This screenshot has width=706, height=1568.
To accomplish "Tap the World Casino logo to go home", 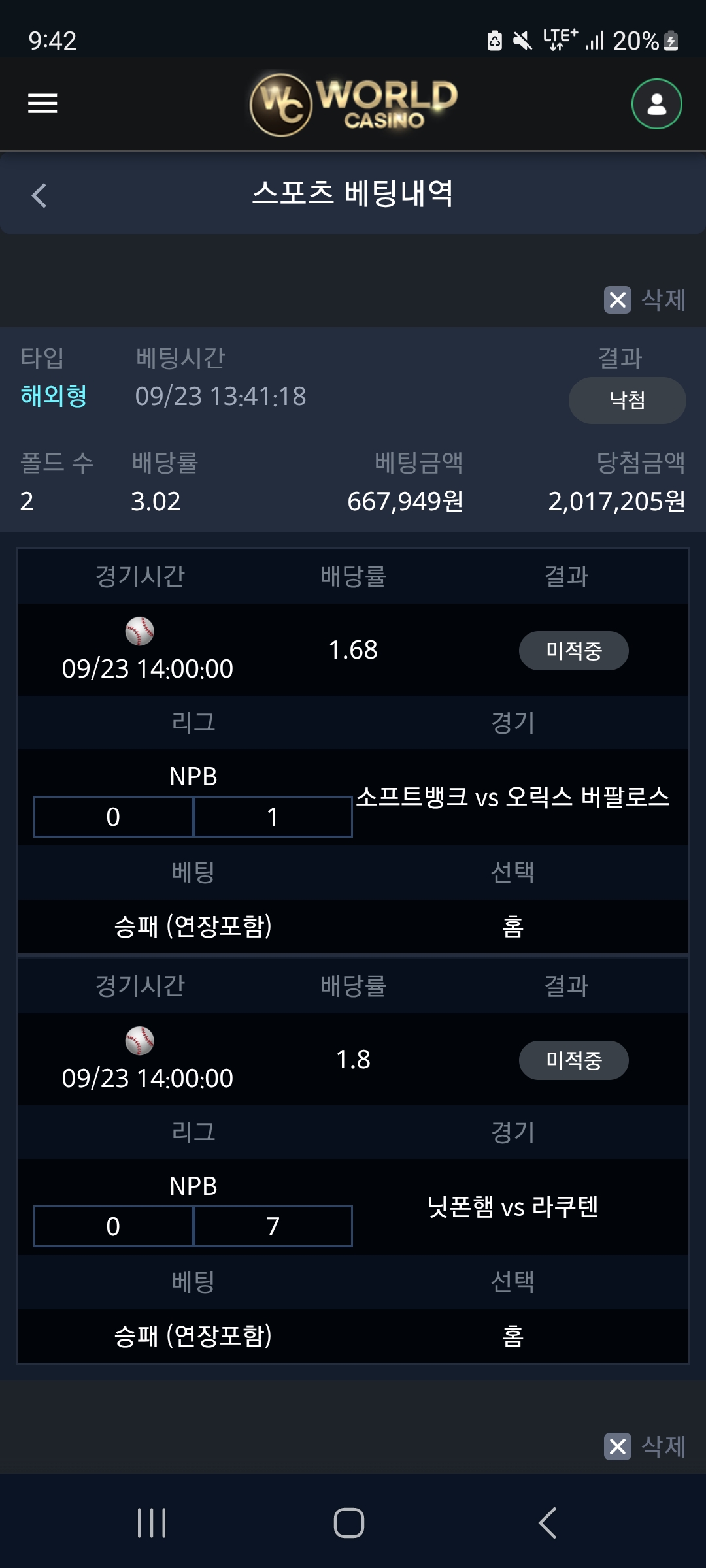I will click(x=354, y=104).
